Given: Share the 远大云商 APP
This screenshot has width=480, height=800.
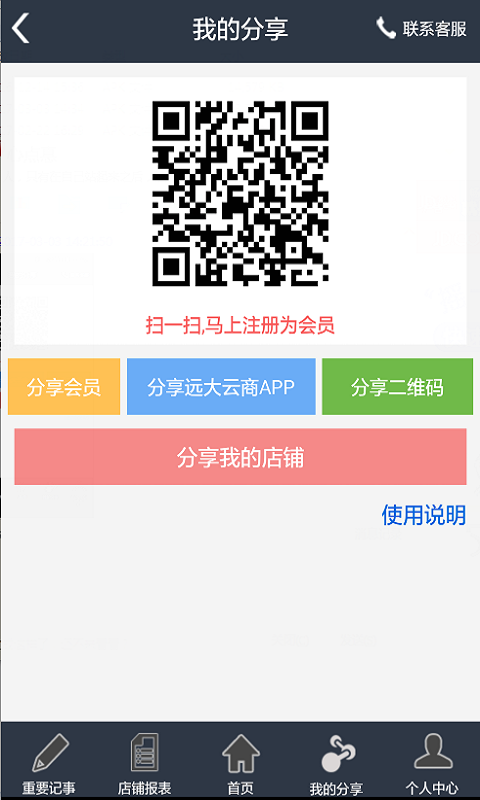Looking at the screenshot, I should pyautogui.click(x=221, y=387).
